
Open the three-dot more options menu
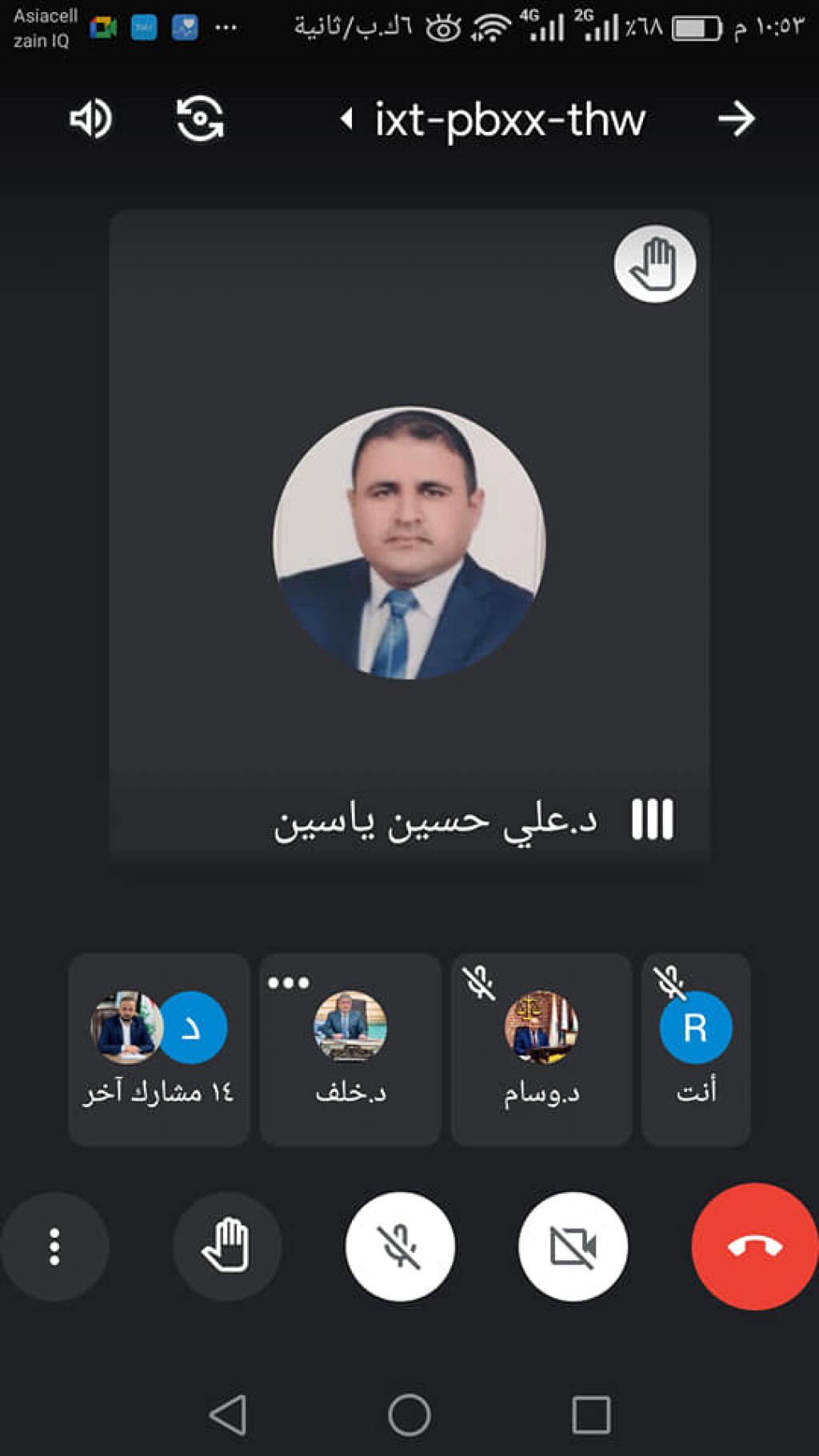click(x=54, y=1246)
